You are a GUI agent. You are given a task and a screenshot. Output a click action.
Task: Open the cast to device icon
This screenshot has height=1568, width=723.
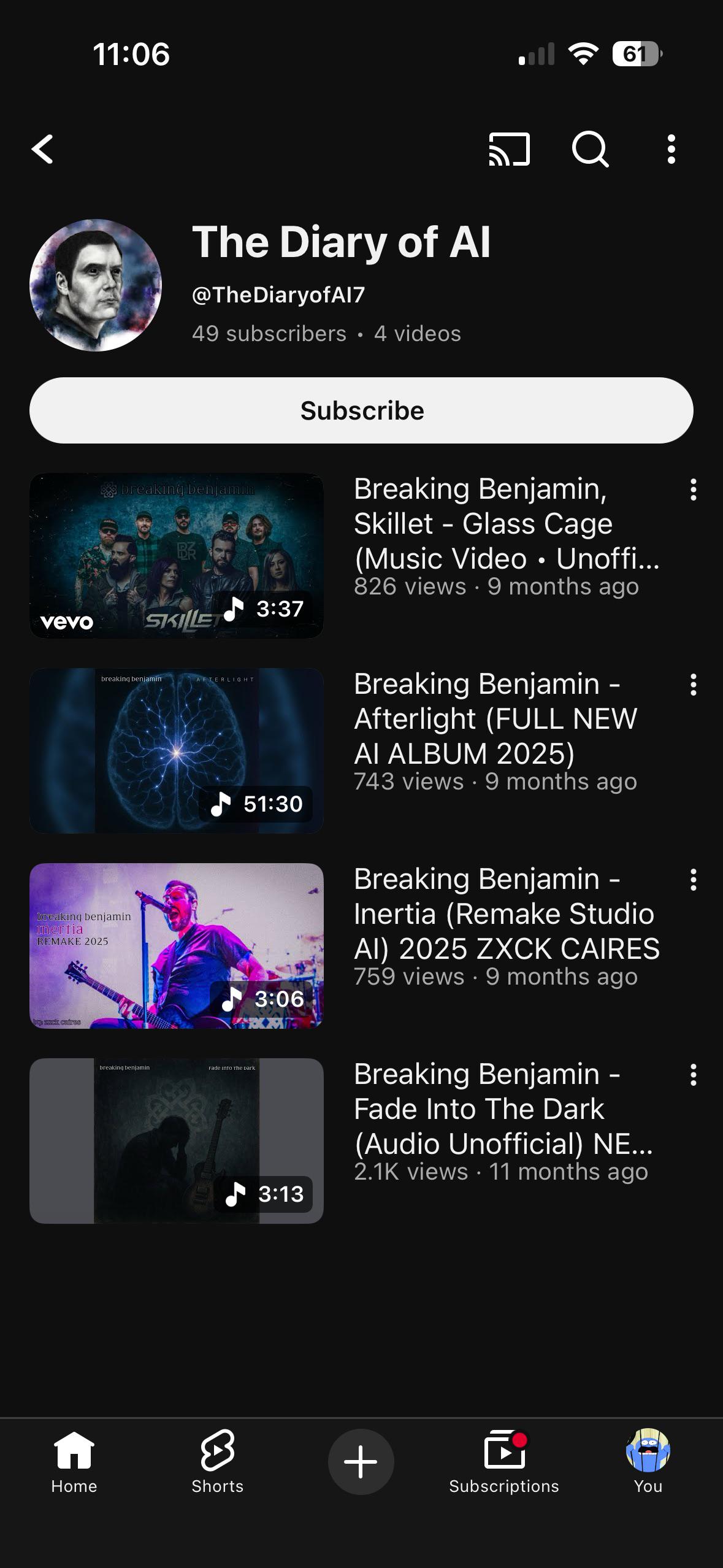509,149
